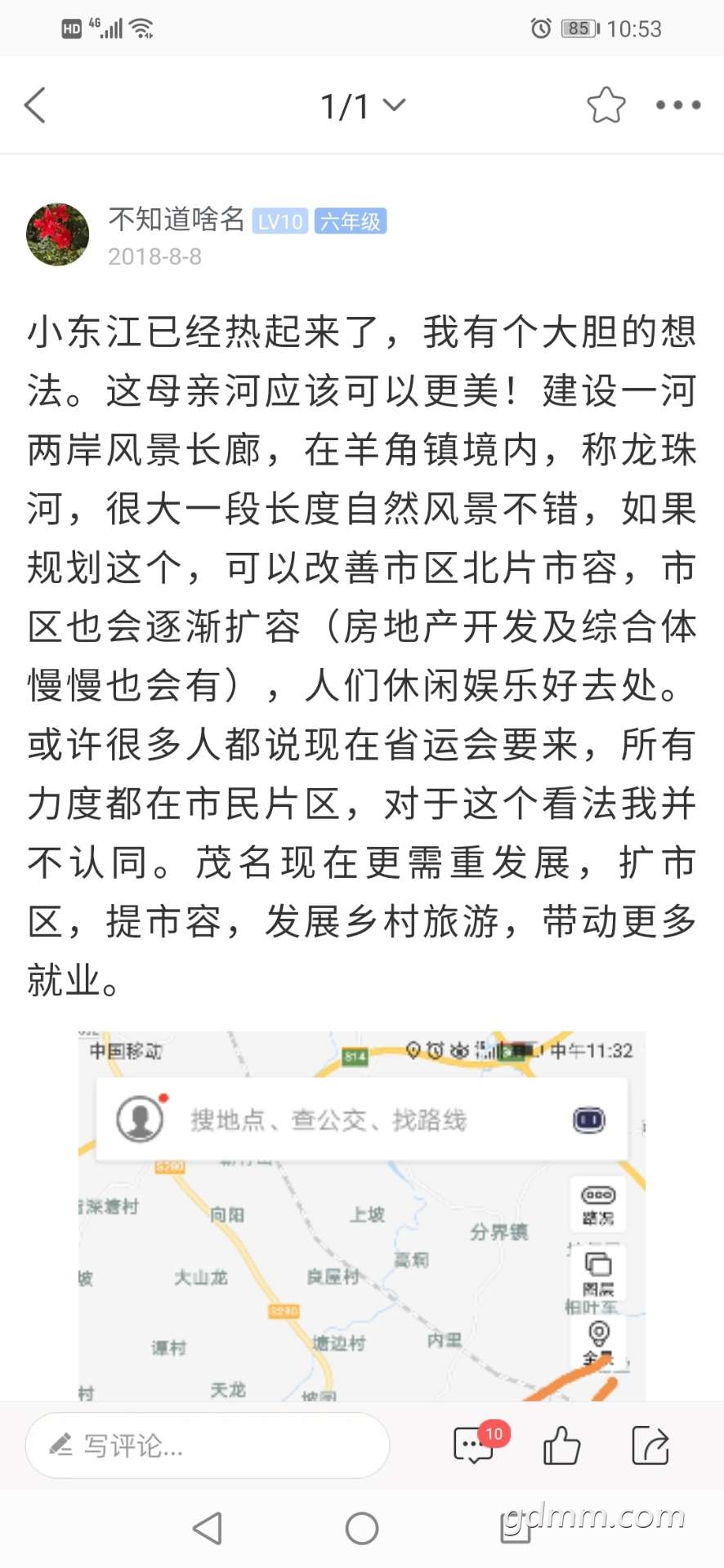The height and width of the screenshot is (1568, 724).
Task: Open the poster's flower avatar profile
Action: click(58, 234)
